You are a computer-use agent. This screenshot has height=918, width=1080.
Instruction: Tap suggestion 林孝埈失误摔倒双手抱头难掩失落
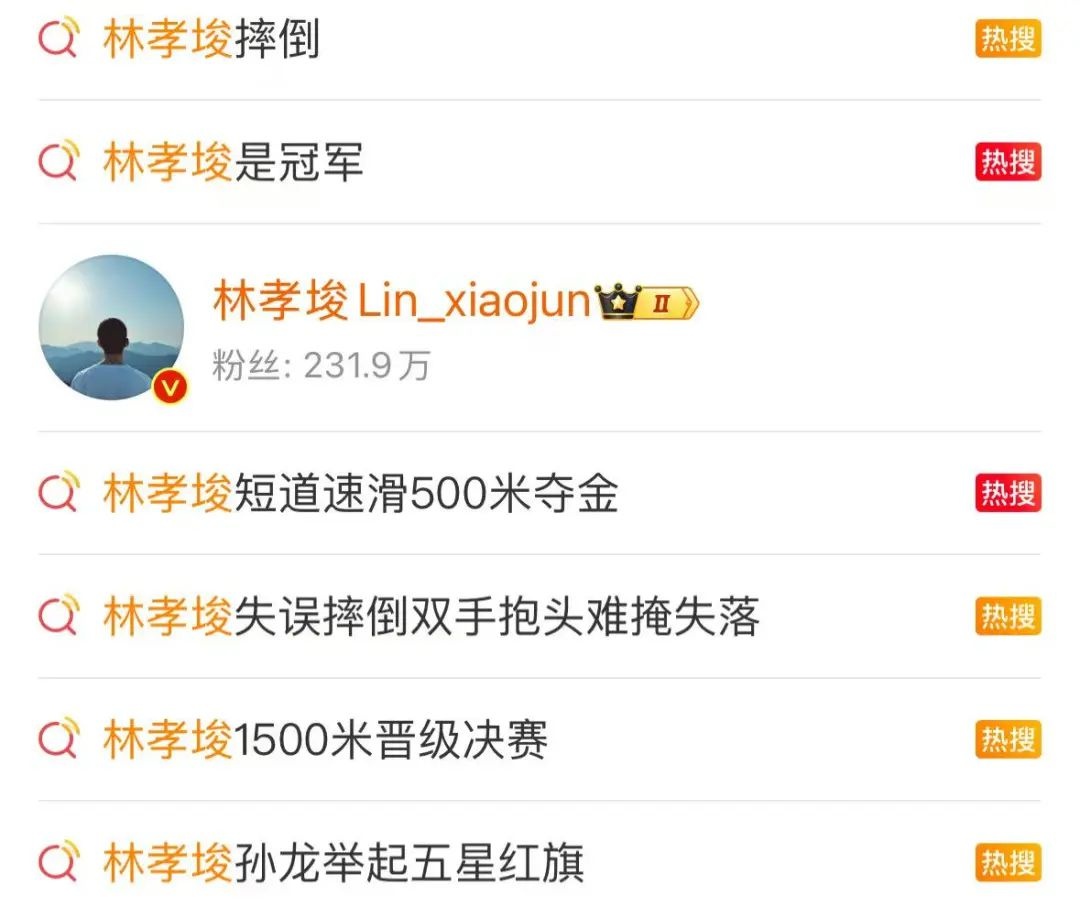tap(430, 617)
